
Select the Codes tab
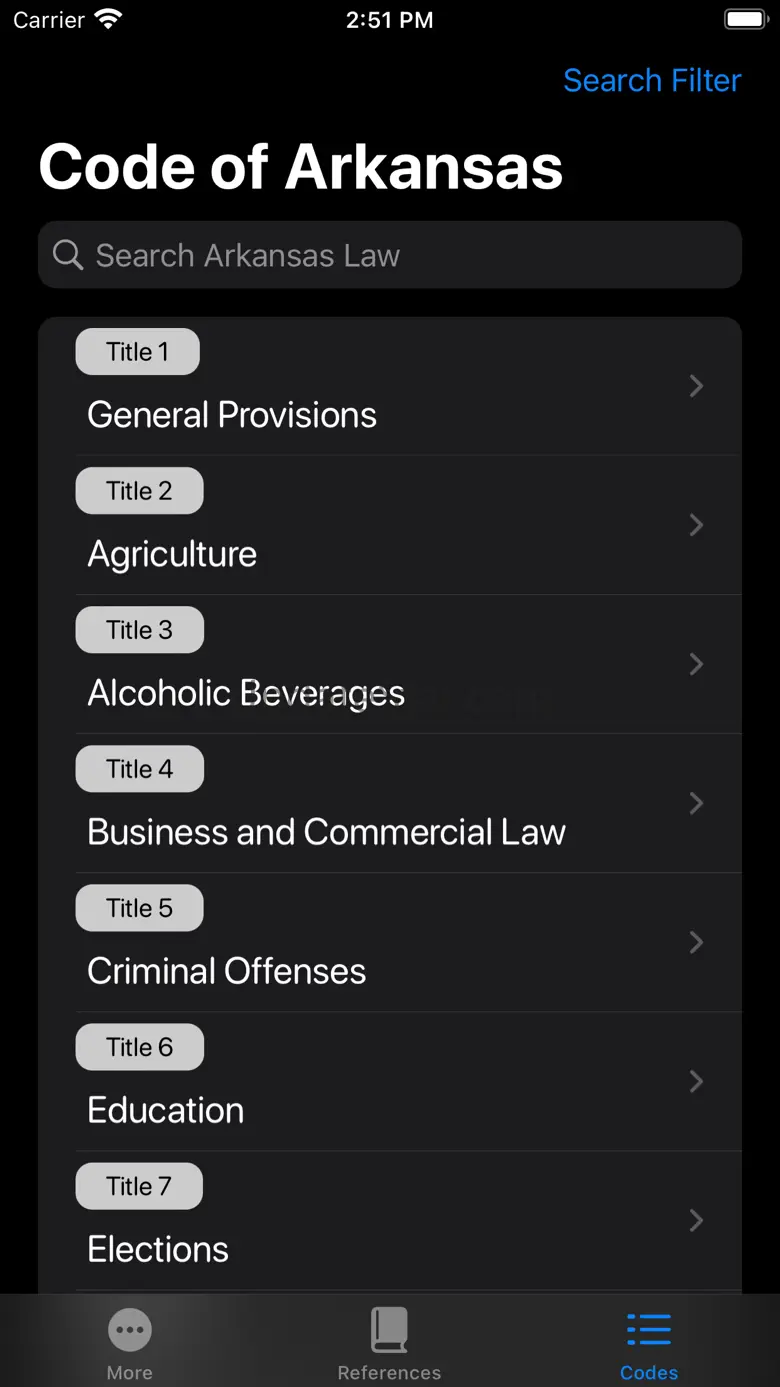tap(649, 1343)
